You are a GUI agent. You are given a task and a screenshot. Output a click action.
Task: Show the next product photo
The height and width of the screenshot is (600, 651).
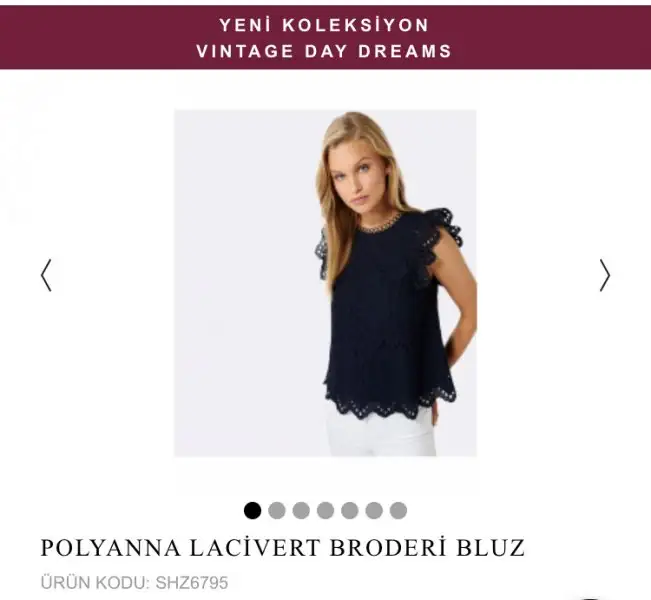tap(604, 275)
